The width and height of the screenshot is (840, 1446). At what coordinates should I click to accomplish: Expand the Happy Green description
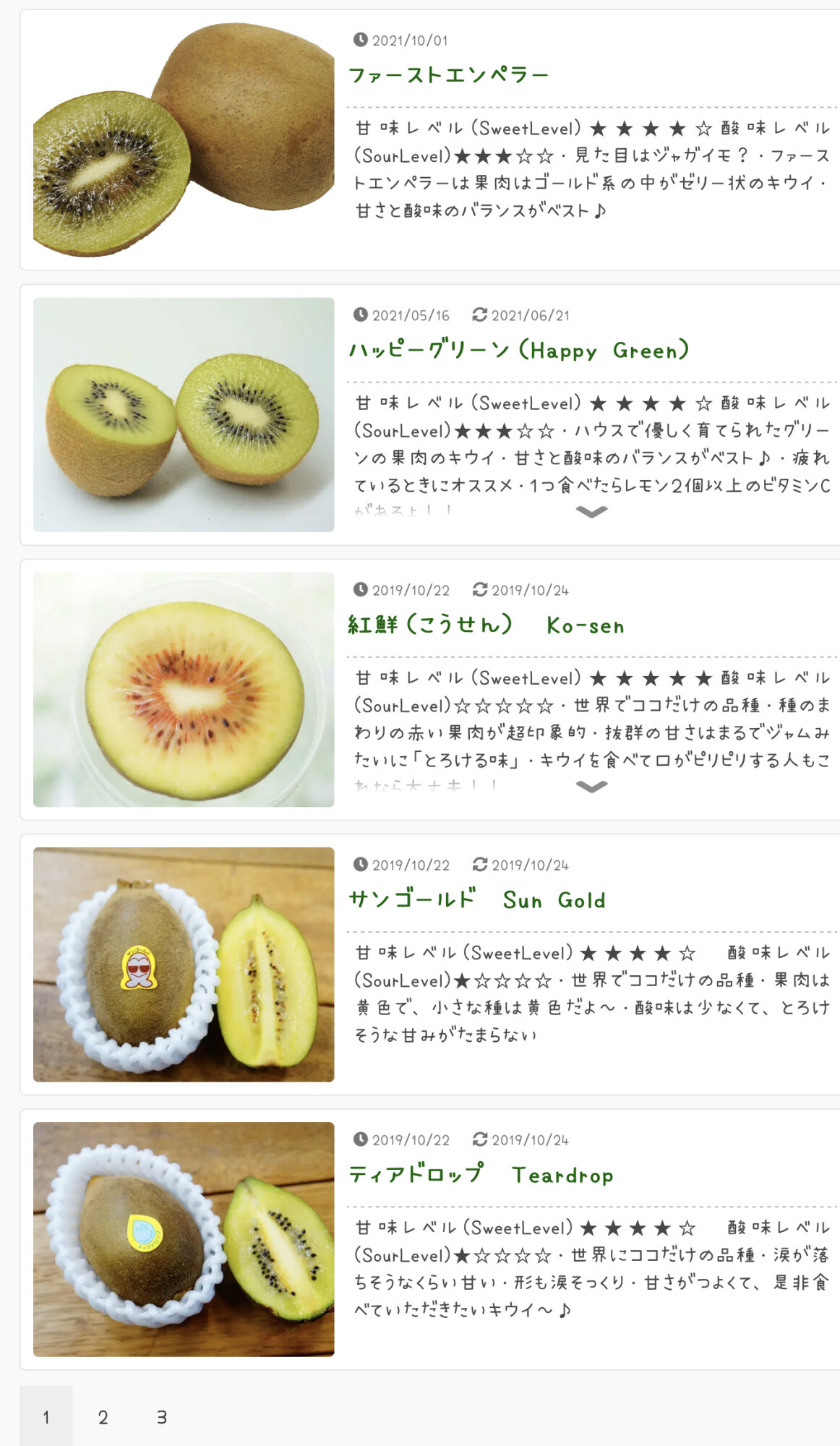click(591, 512)
